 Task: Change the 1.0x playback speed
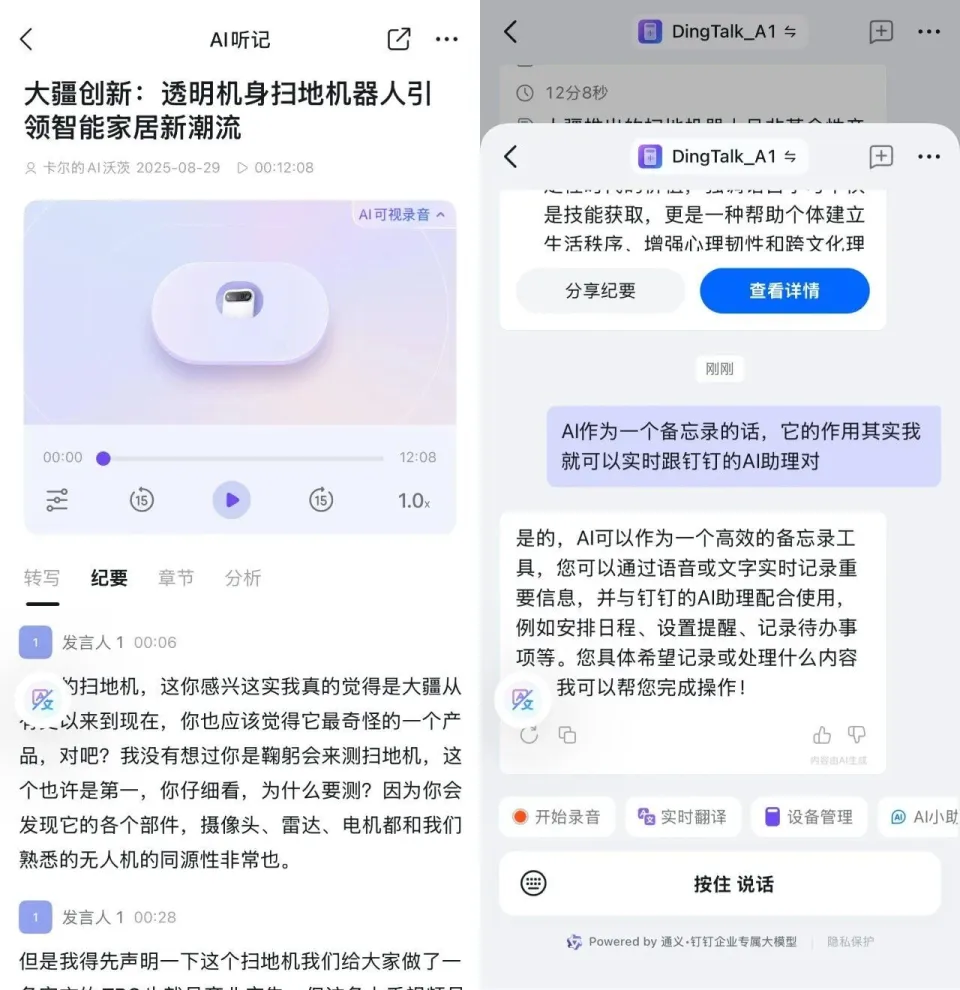pos(413,500)
